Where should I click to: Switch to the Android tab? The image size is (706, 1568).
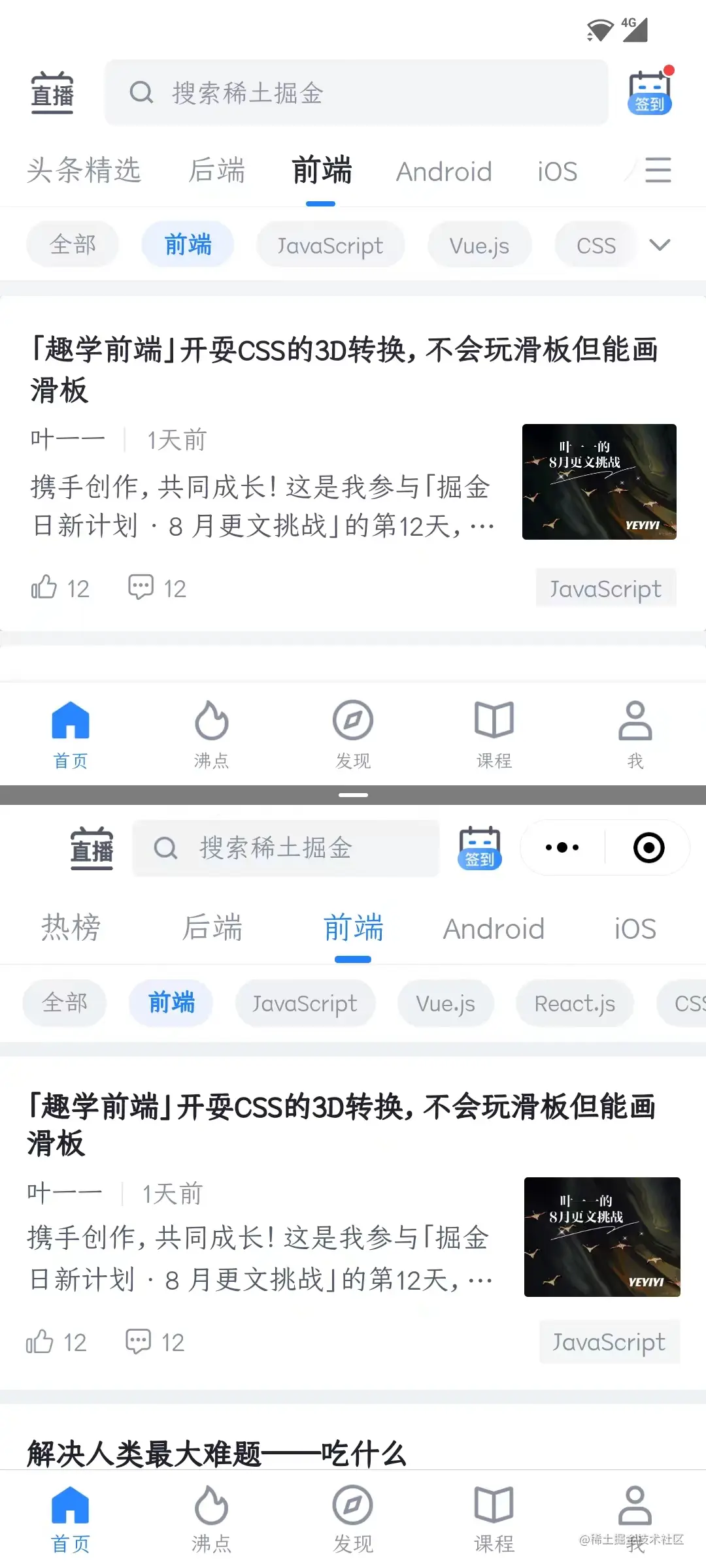pyautogui.click(x=445, y=171)
